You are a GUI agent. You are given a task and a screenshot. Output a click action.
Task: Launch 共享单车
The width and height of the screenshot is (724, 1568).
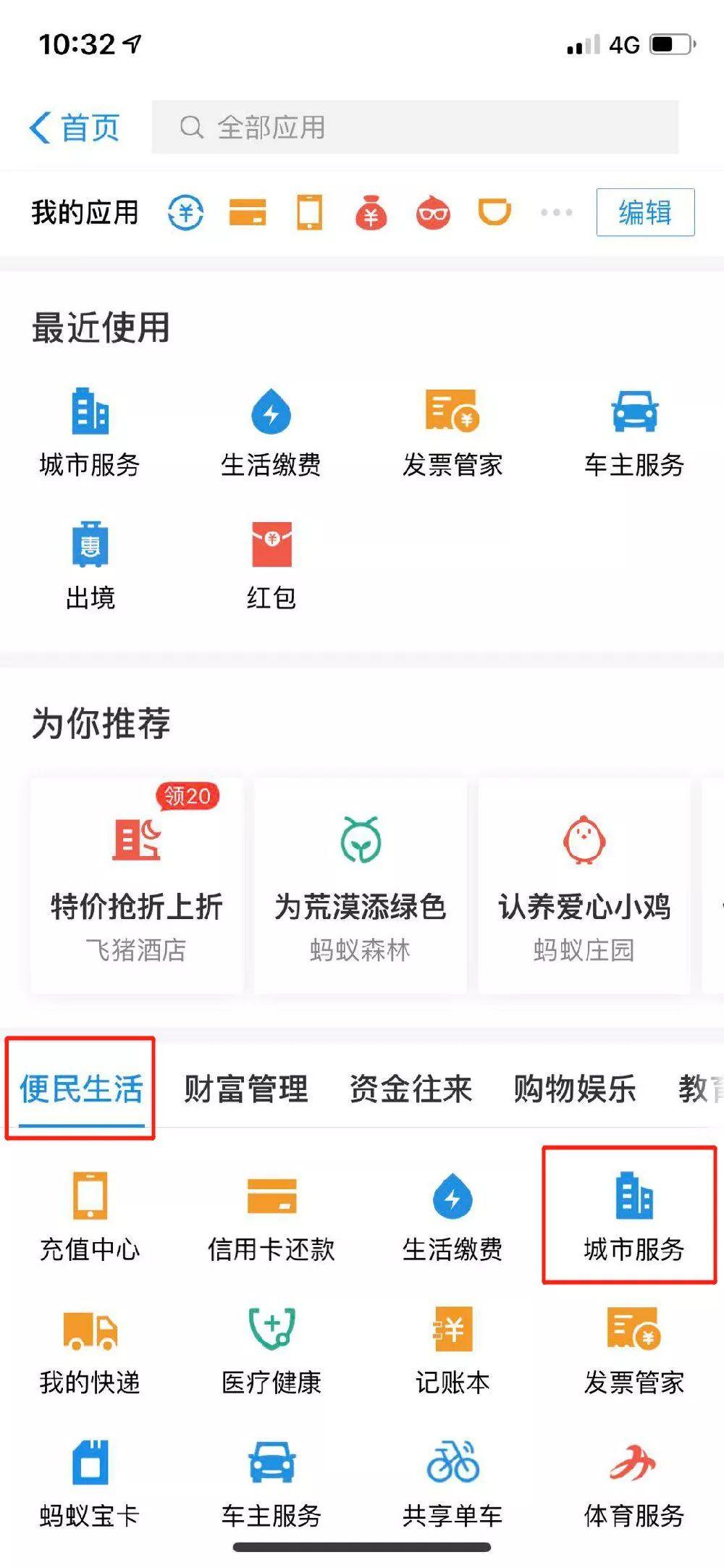click(x=452, y=1483)
